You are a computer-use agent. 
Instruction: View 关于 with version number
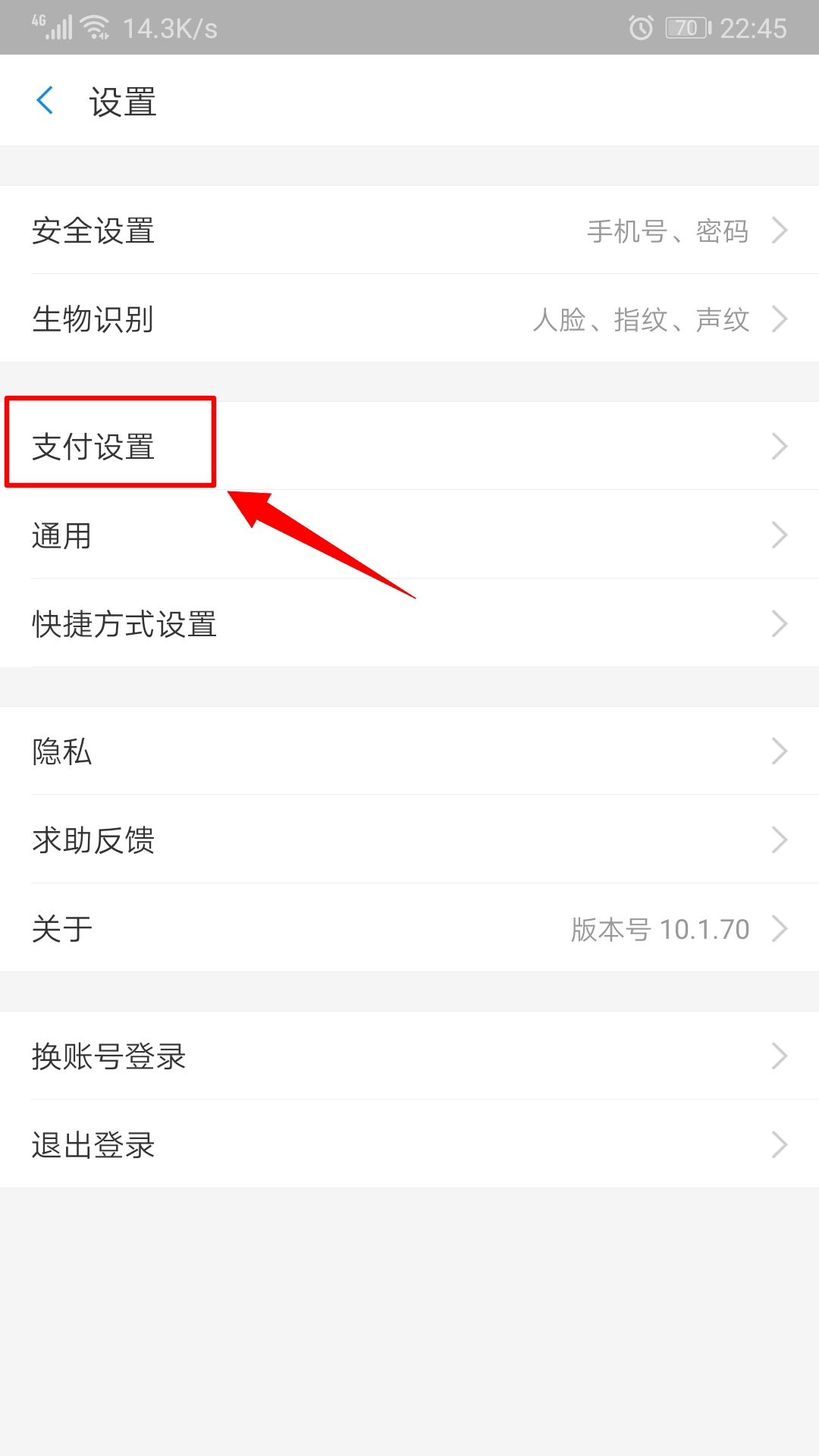pyautogui.click(x=409, y=928)
